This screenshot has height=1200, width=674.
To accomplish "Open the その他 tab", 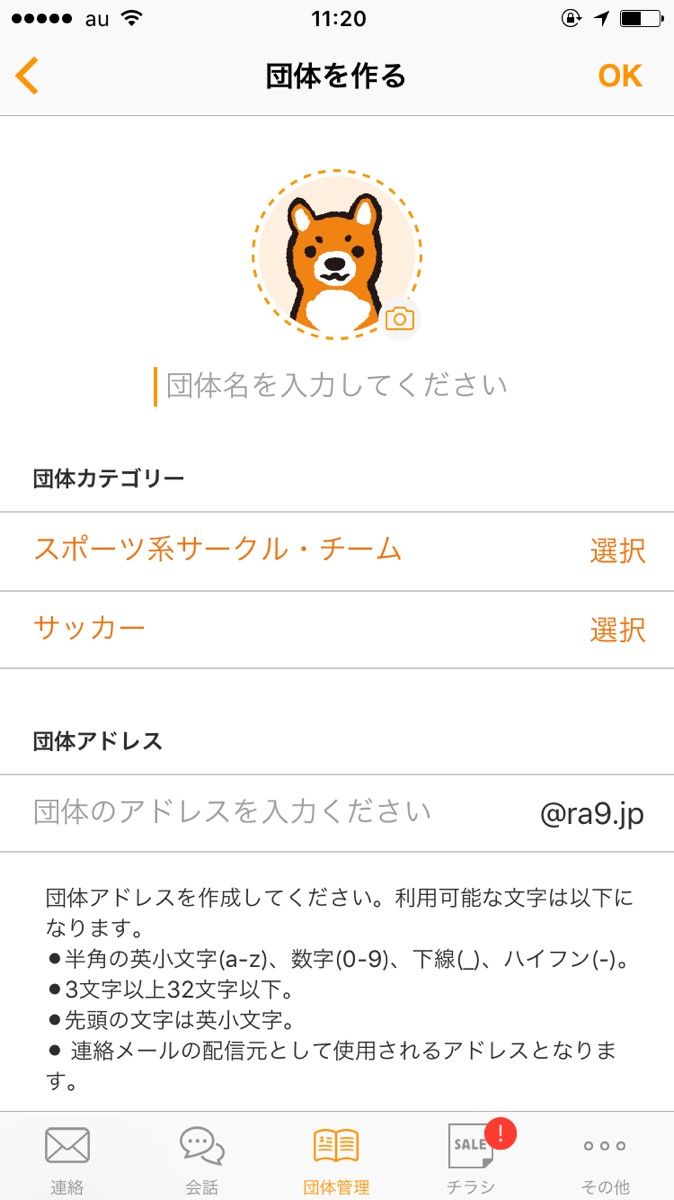I will point(605,1158).
